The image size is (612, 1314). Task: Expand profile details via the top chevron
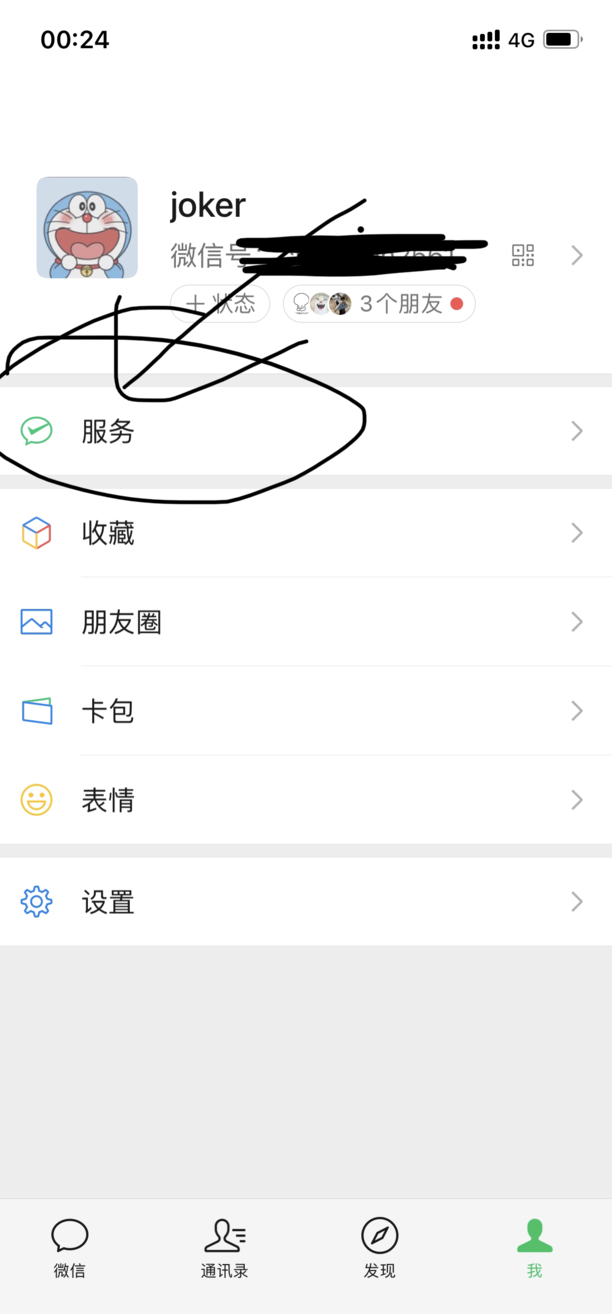coord(577,255)
